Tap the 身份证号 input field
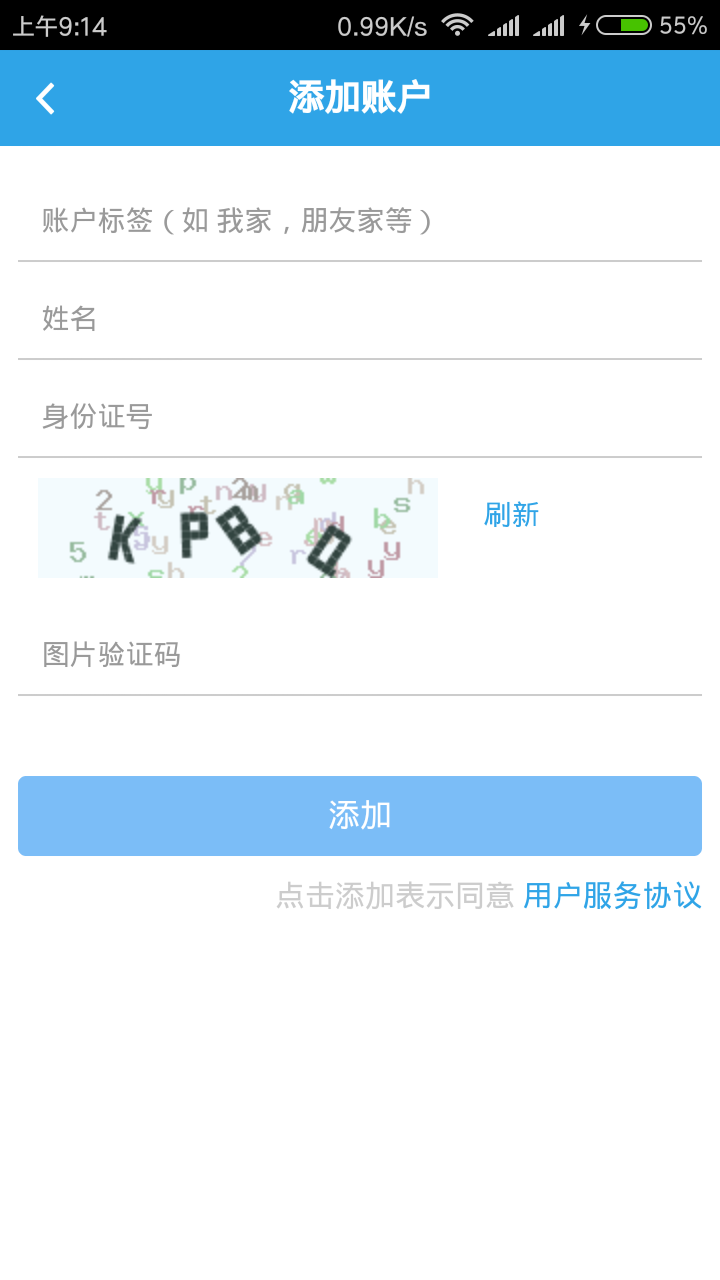Viewport: 720px width, 1280px height. click(x=360, y=416)
